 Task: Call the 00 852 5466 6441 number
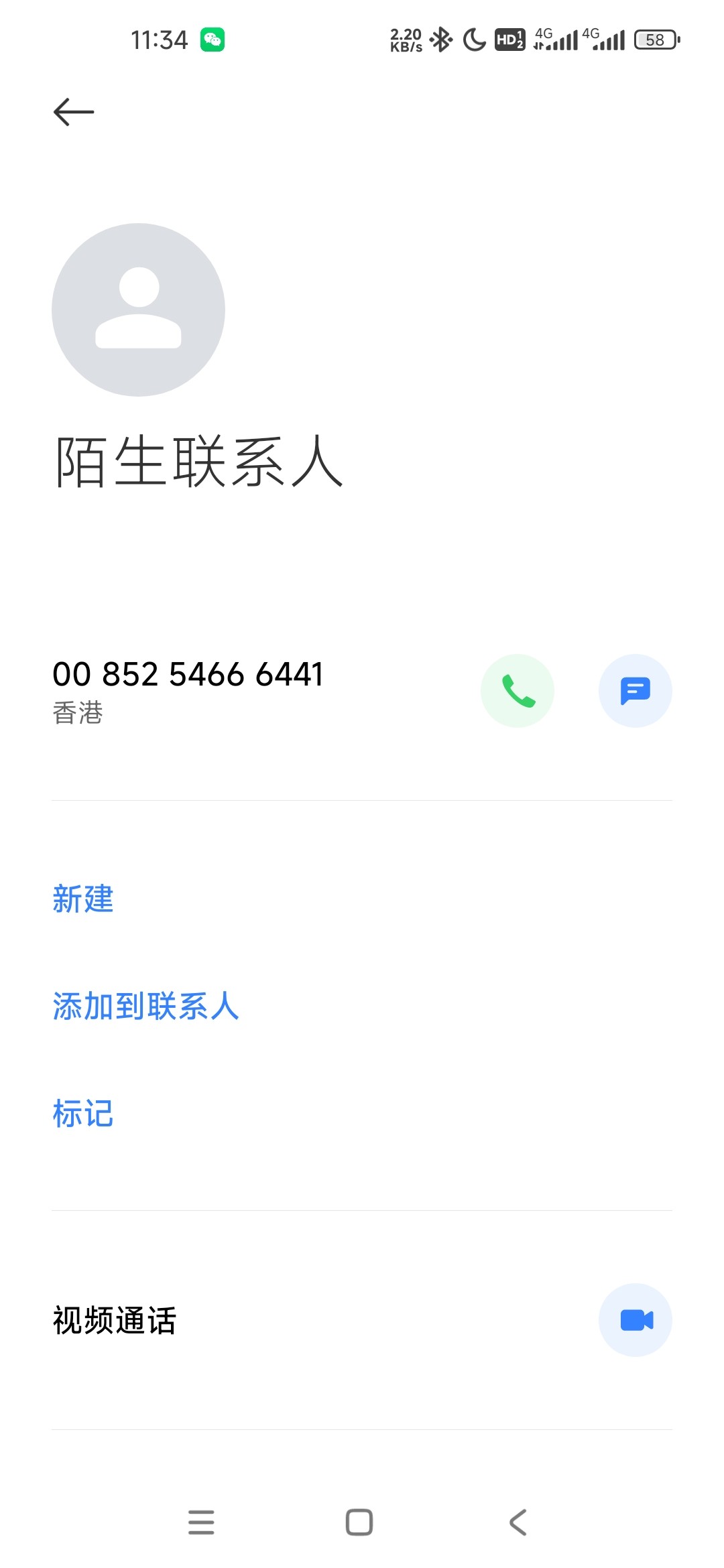pos(518,691)
